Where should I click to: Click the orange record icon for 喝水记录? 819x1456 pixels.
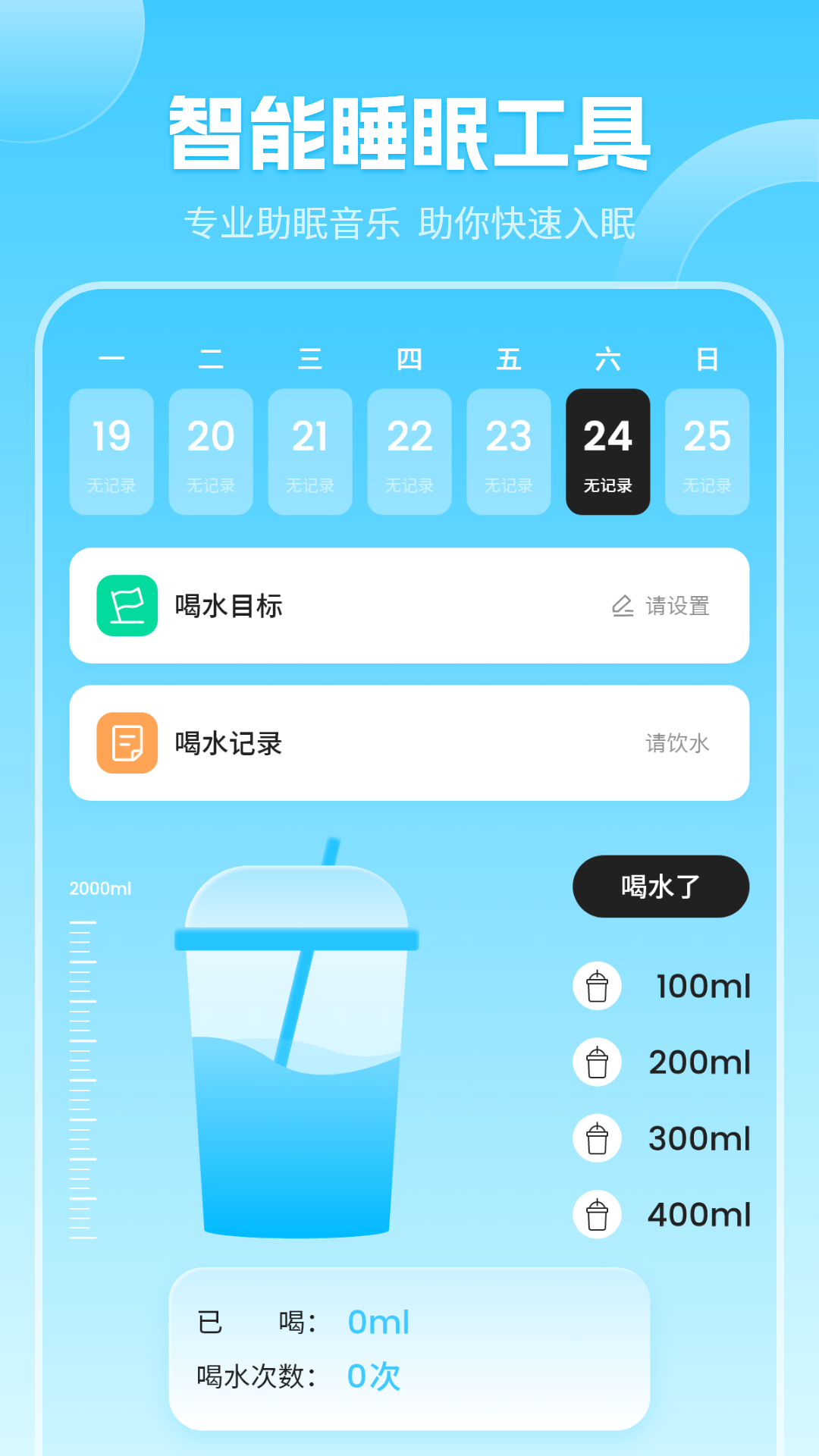[127, 743]
